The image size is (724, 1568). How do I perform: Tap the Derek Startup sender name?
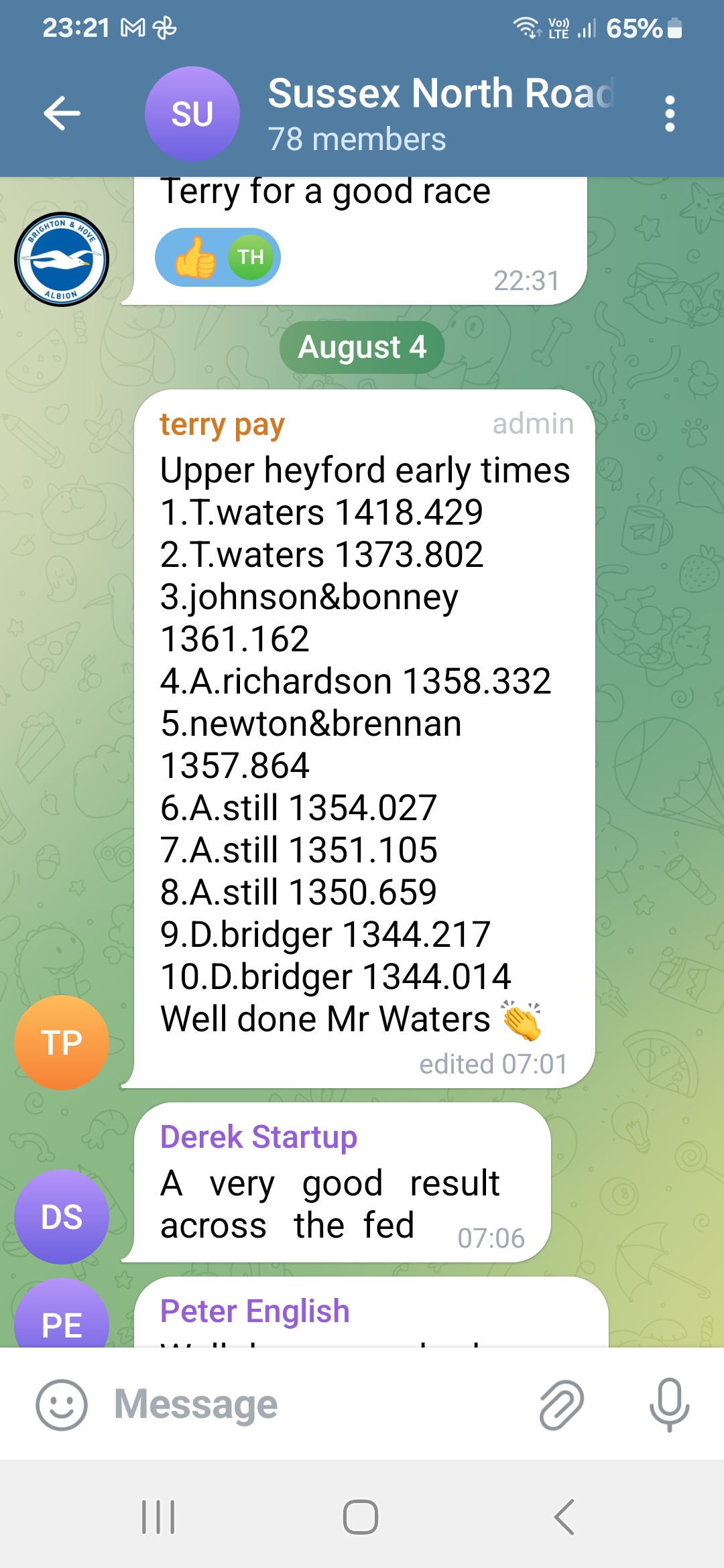[259, 1137]
